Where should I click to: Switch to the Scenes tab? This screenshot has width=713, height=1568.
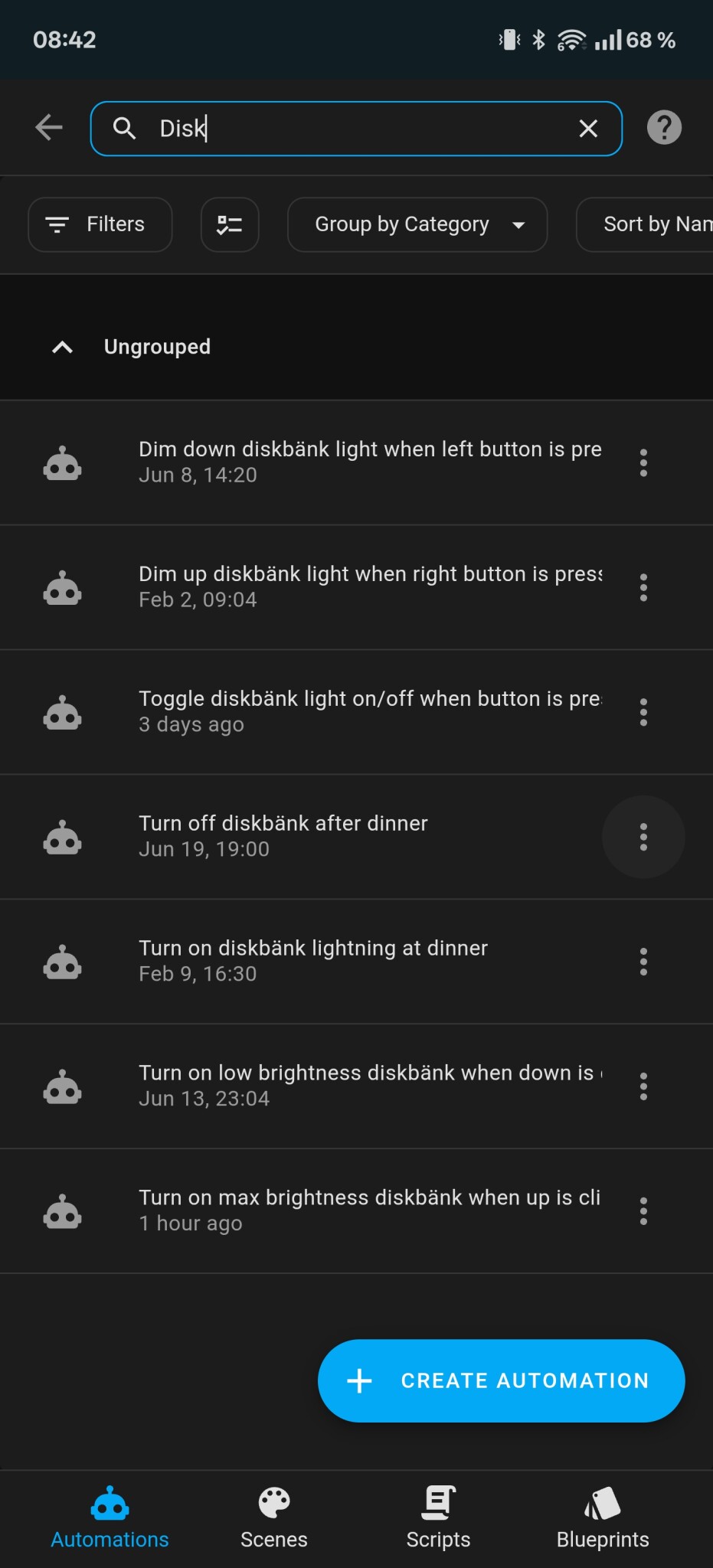pos(274,1519)
